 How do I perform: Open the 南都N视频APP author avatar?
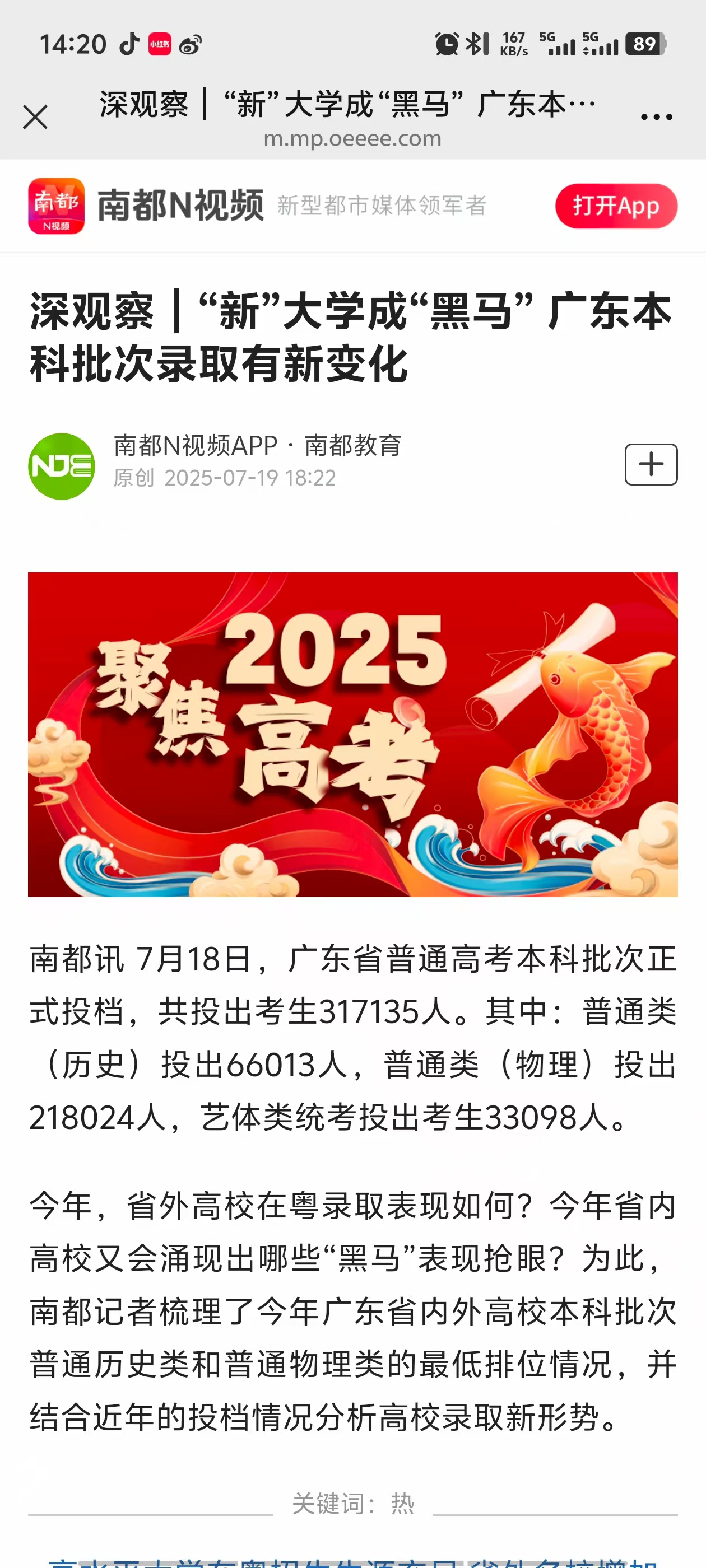coord(62,466)
